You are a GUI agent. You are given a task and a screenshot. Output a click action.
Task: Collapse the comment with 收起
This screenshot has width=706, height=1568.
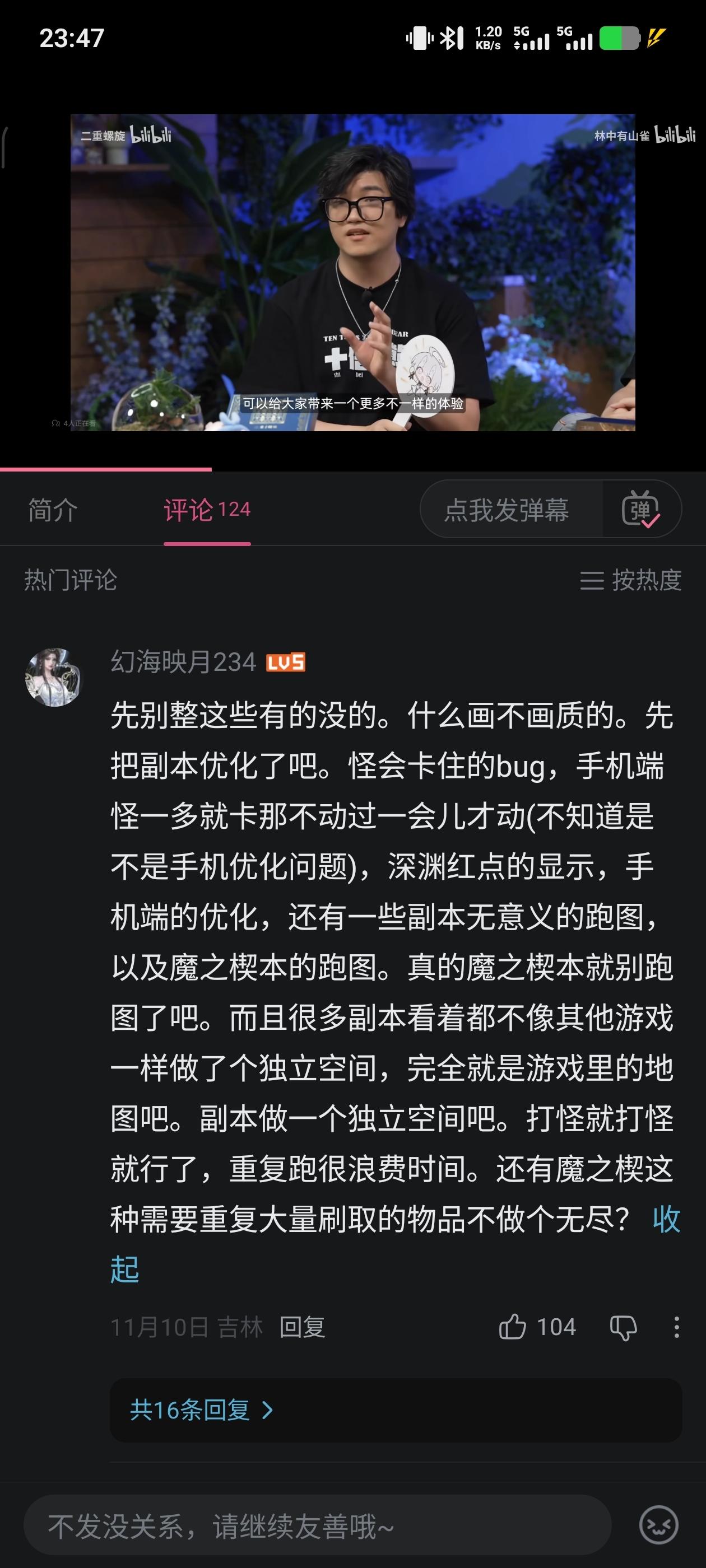point(666,1220)
